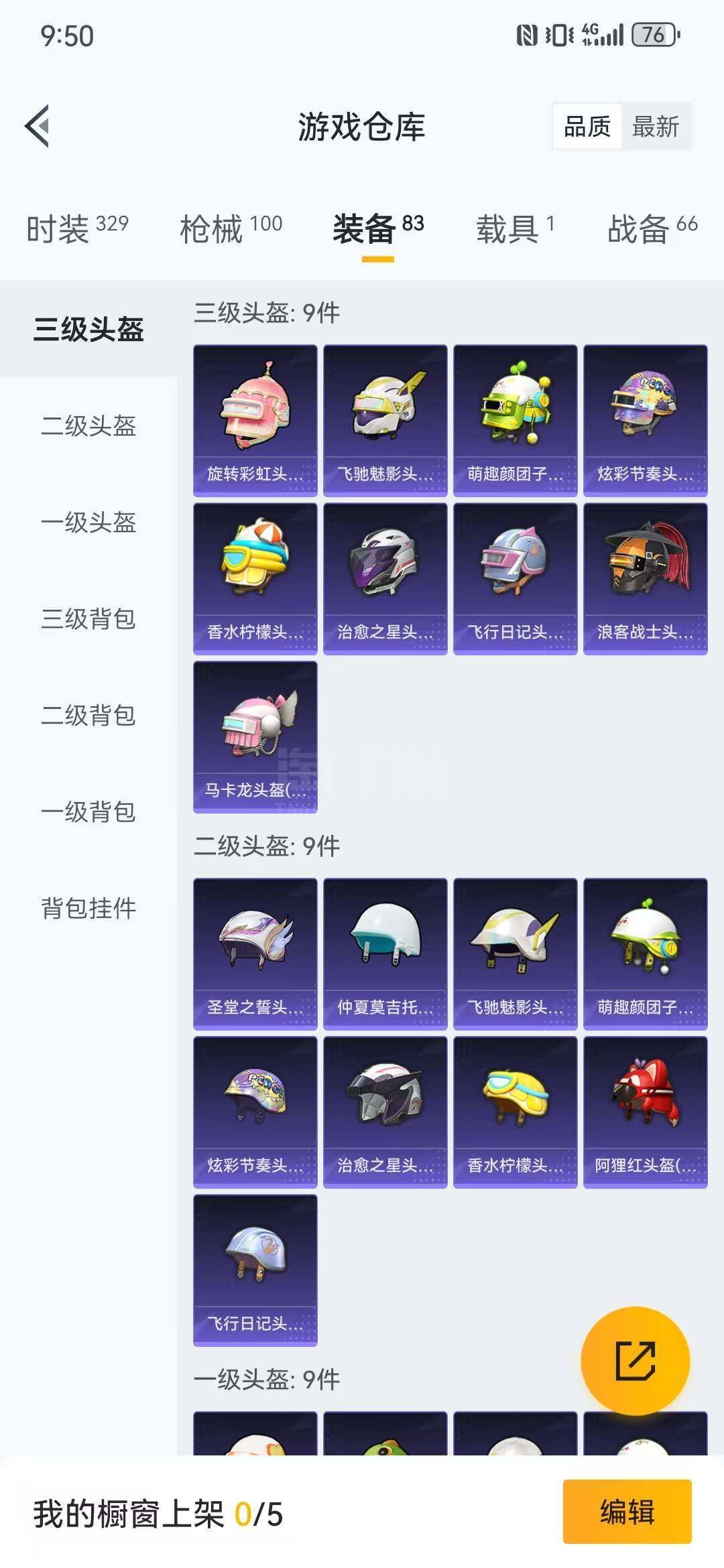The width and height of the screenshot is (724, 1568).
Task: Go back using the top-left arrow
Action: (x=38, y=126)
